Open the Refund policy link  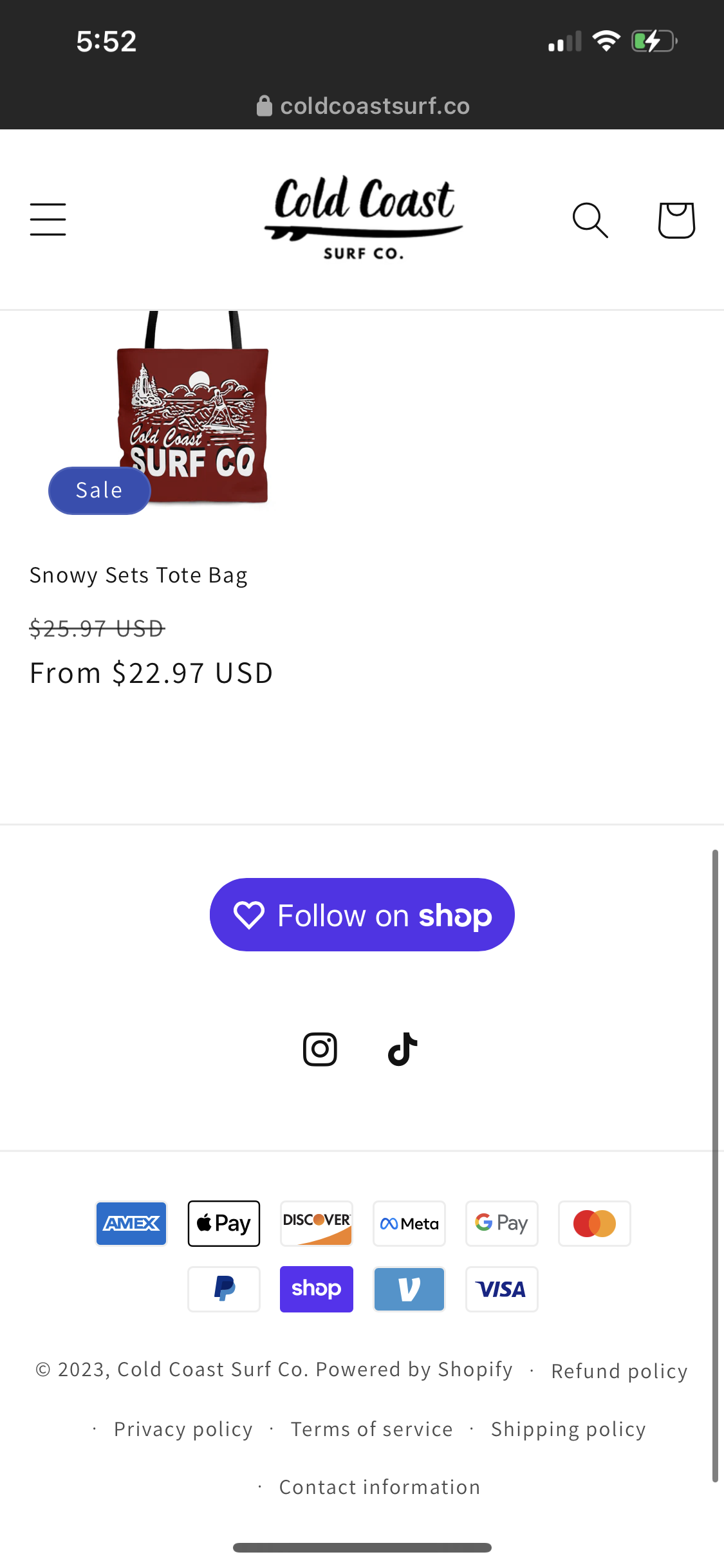coord(619,1371)
